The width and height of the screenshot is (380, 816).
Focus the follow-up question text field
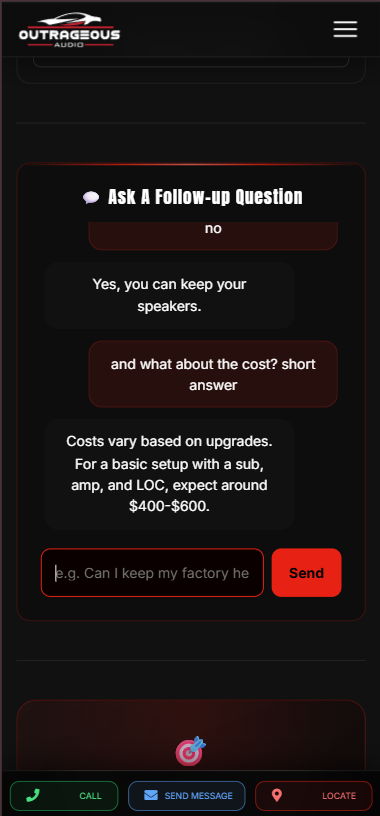pyautogui.click(x=153, y=572)
